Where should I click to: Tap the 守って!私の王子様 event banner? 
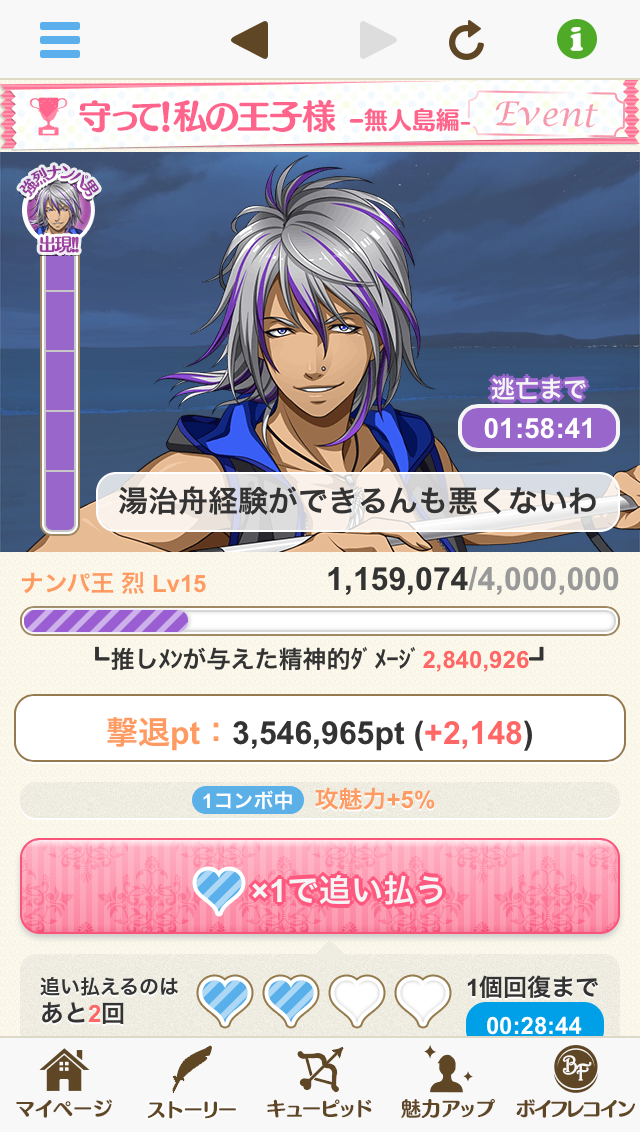pos(320,117)
